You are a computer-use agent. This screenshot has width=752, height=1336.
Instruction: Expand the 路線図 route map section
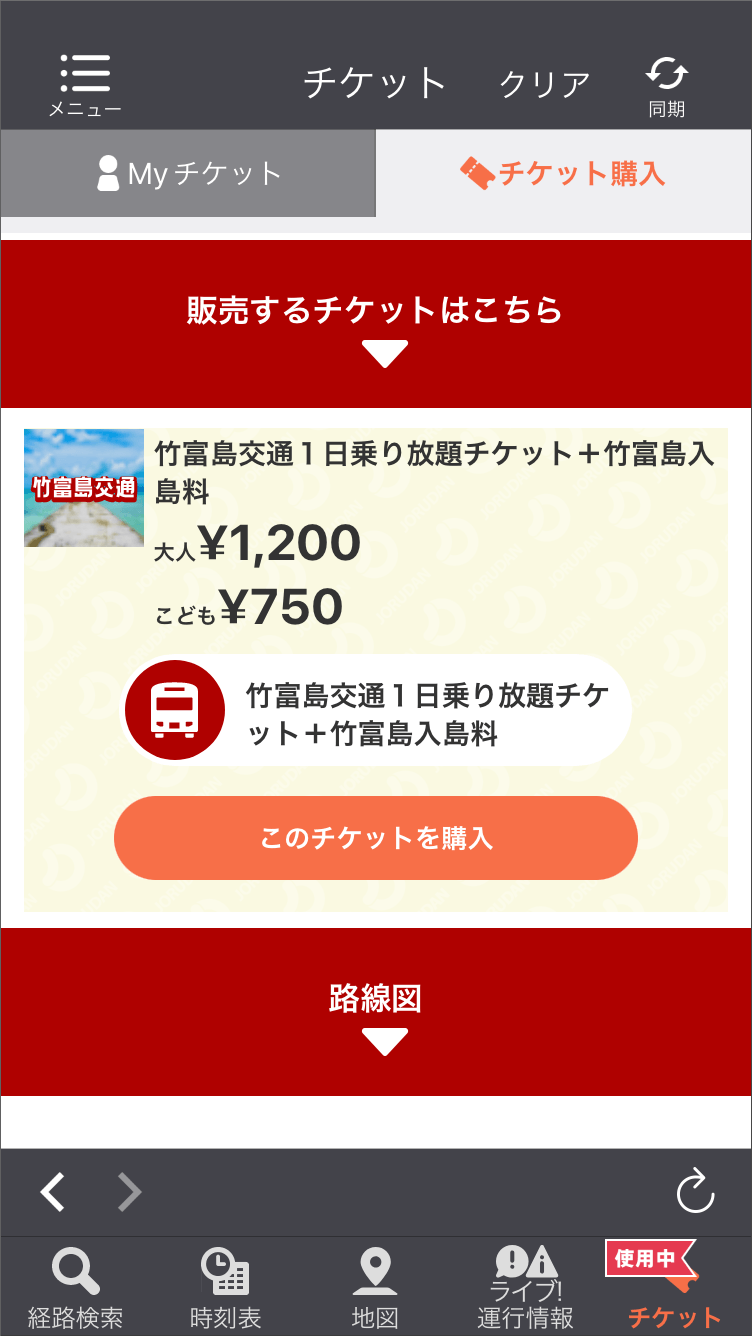[x=376, y=1012]
